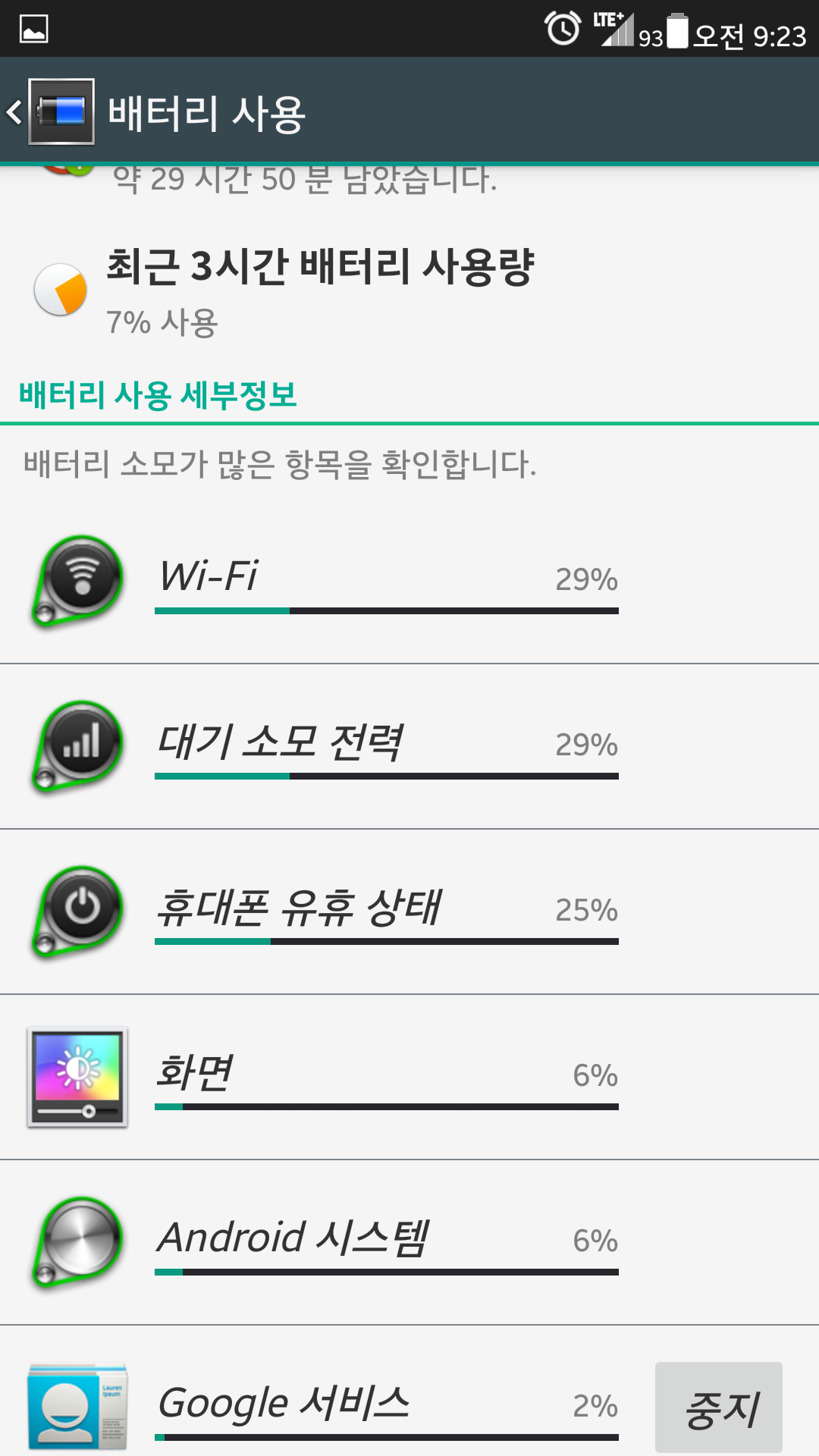Viewport: 819px width, 1456px height.
Task: Open 최근 3시간 배터리 사용량 details
Action: [318, 290]
